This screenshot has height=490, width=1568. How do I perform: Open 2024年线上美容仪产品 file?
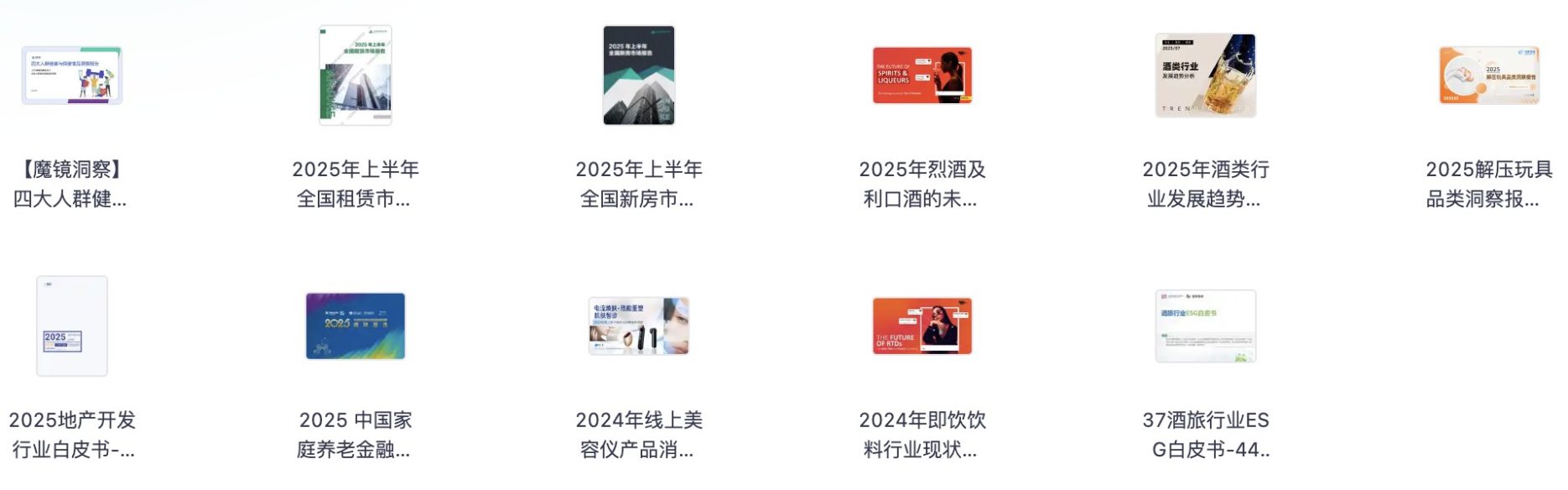click(x=639, y=326)
